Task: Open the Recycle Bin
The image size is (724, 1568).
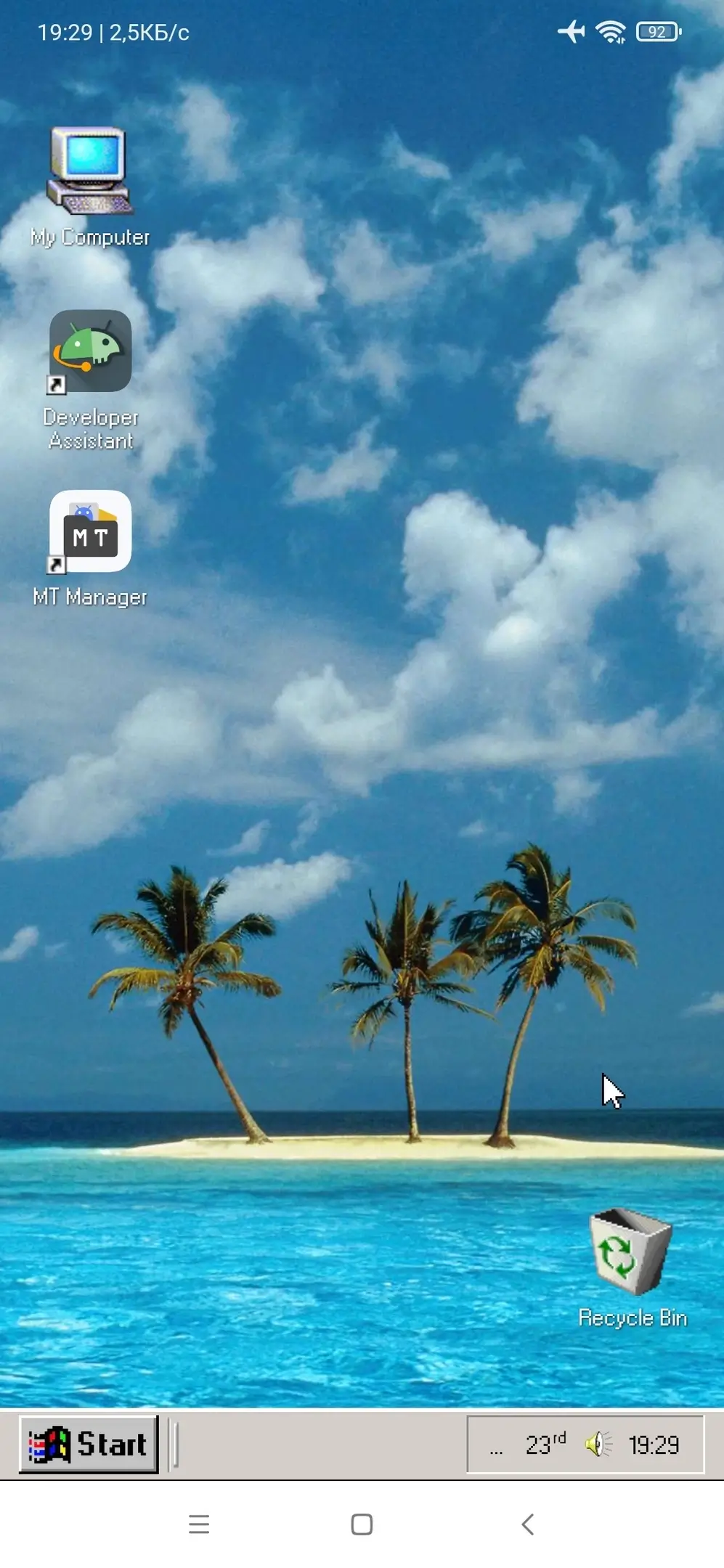Action: (630, 1251)
